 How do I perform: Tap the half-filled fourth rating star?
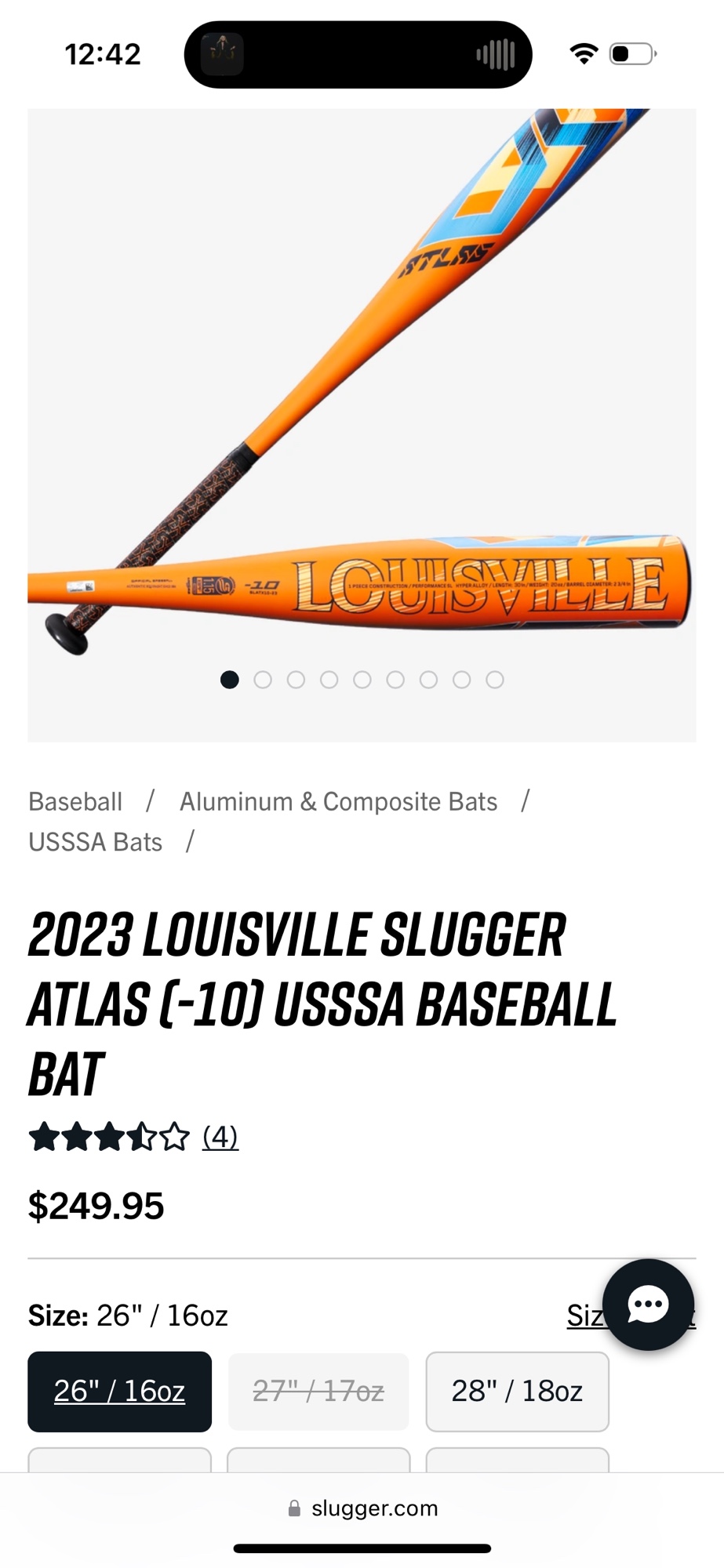pos(144,1136)
